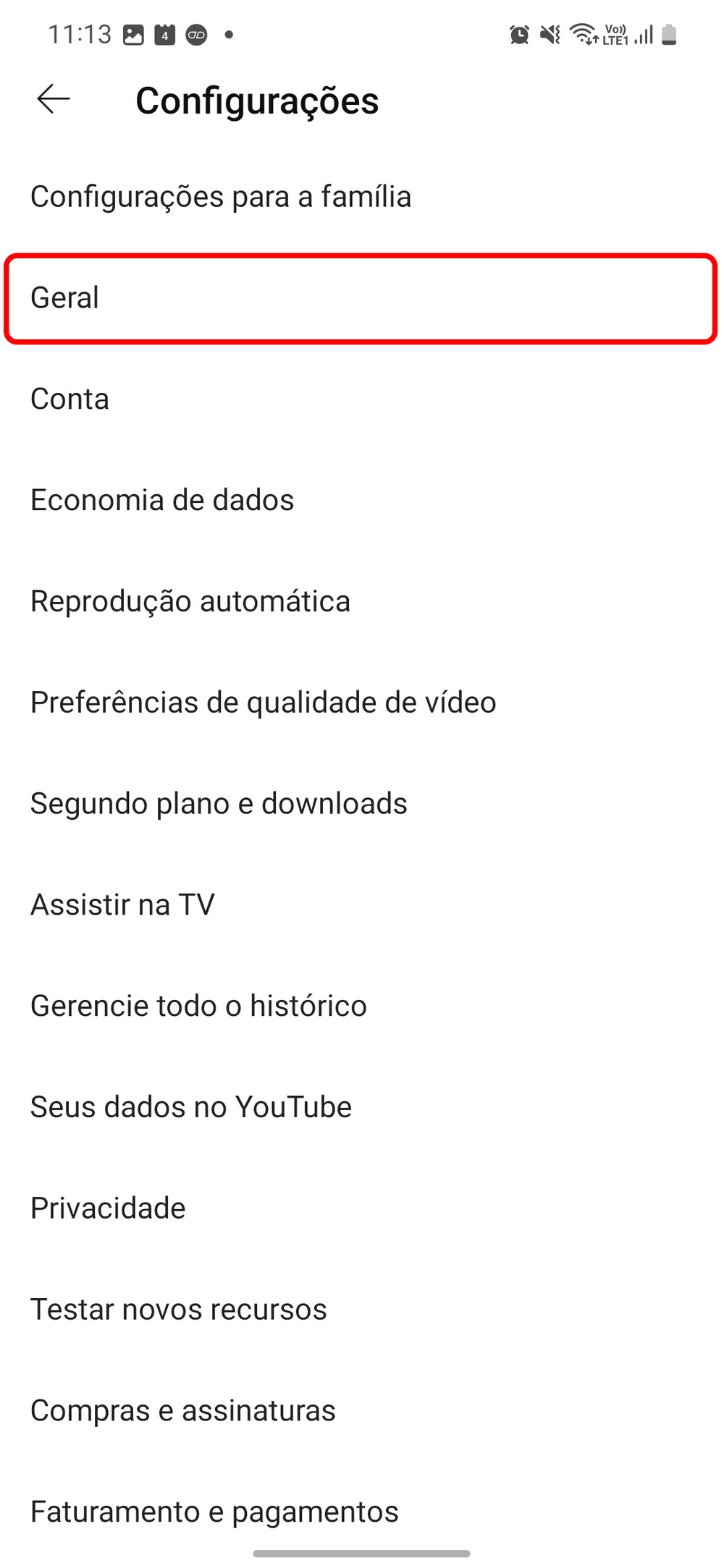Open Economia de dados
The height and width of the screenshot is (1568, 724).
coord(162,501)
